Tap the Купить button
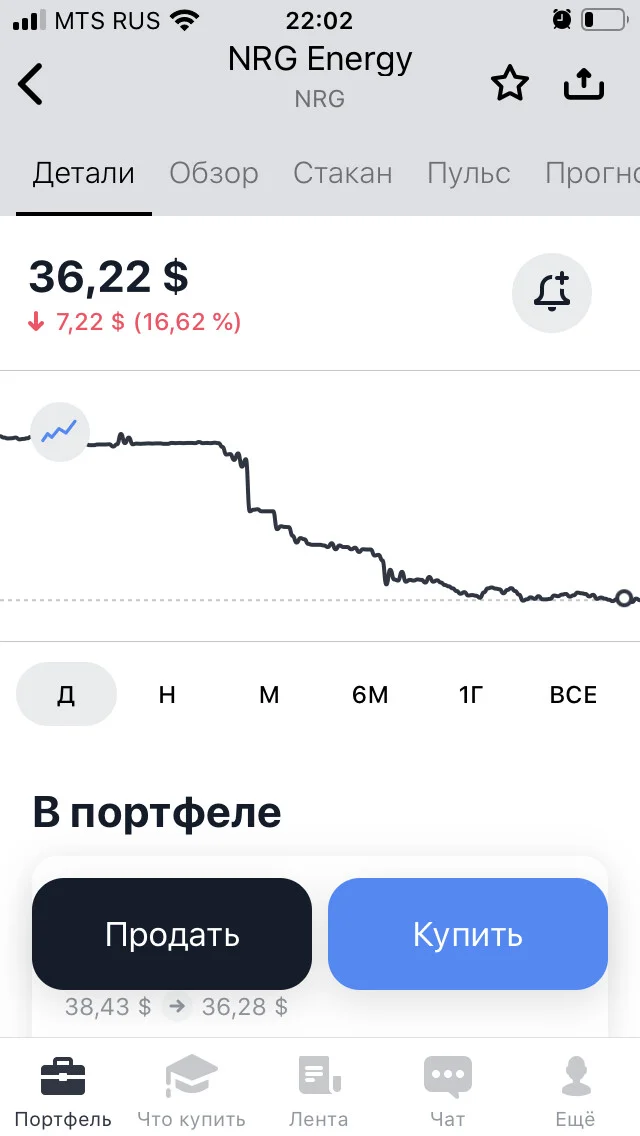The width and height of the screenshot is (640, 1136). point(467,935)
